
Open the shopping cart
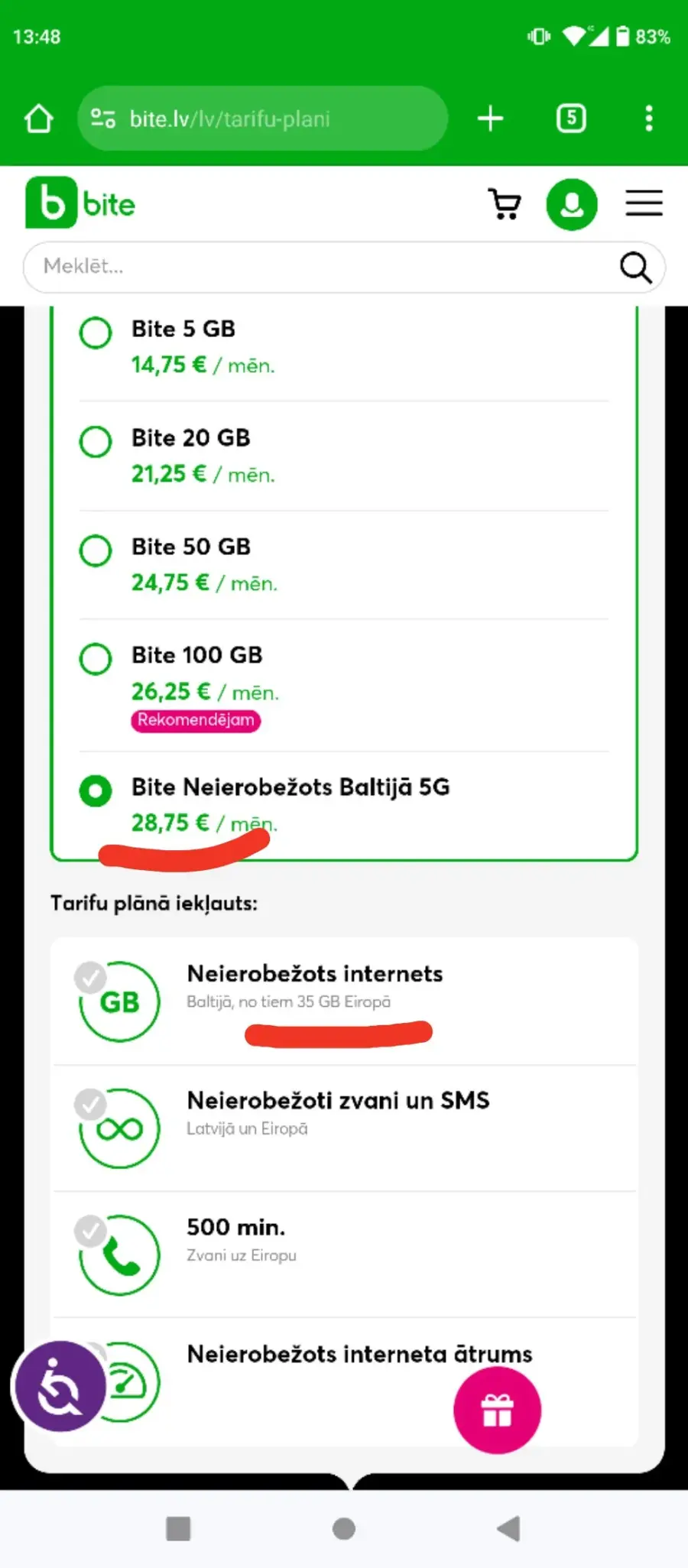click(x=505, y=204)
